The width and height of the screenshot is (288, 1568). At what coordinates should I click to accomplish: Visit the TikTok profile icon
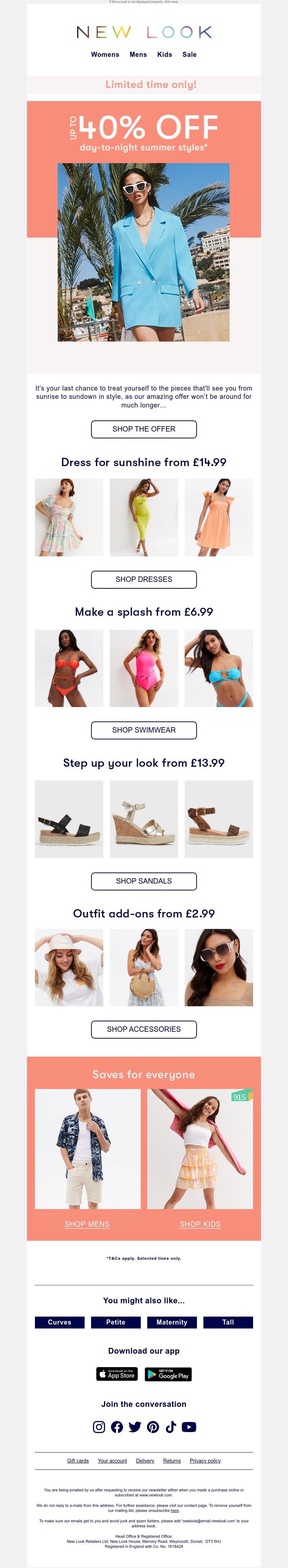point(171,1427)
